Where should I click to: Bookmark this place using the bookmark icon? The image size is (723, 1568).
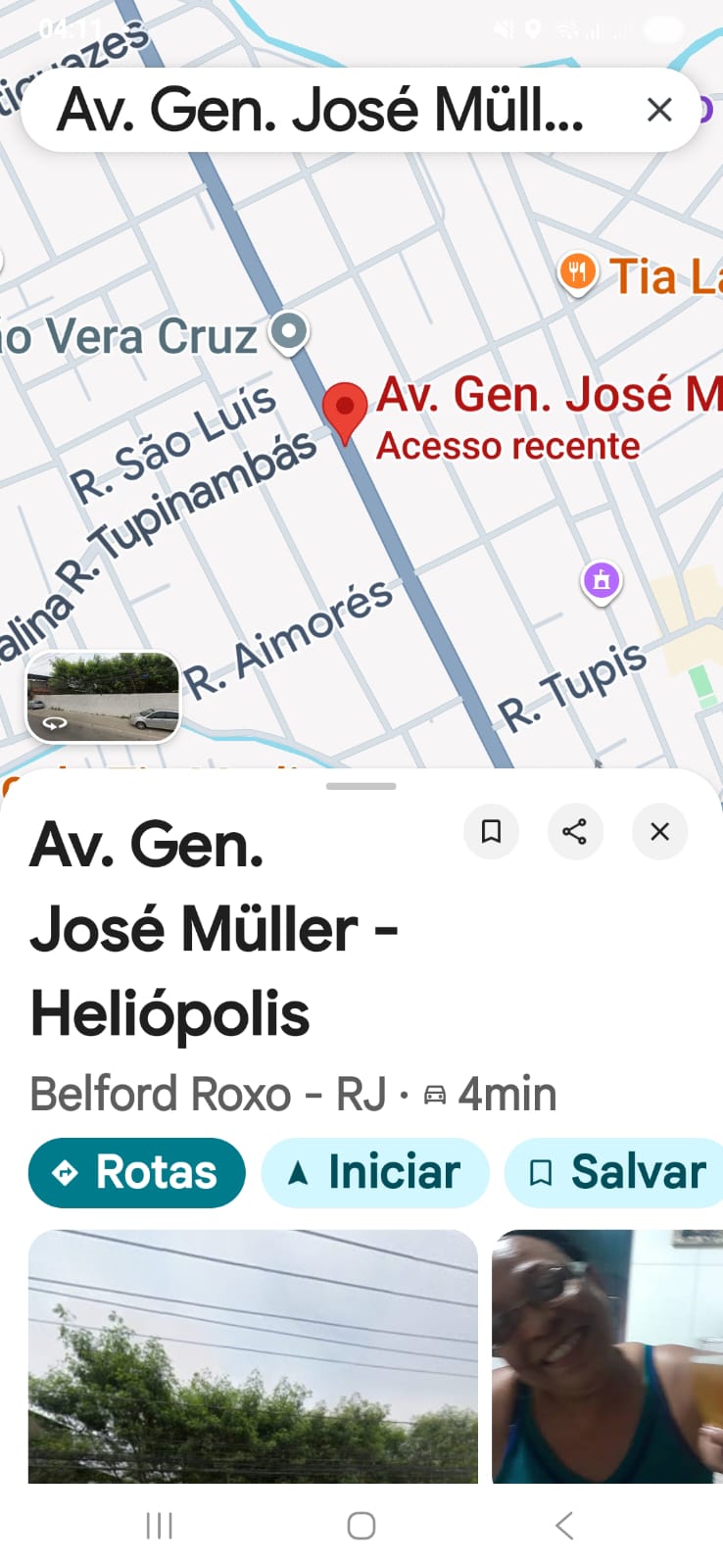tap(491, 832)
